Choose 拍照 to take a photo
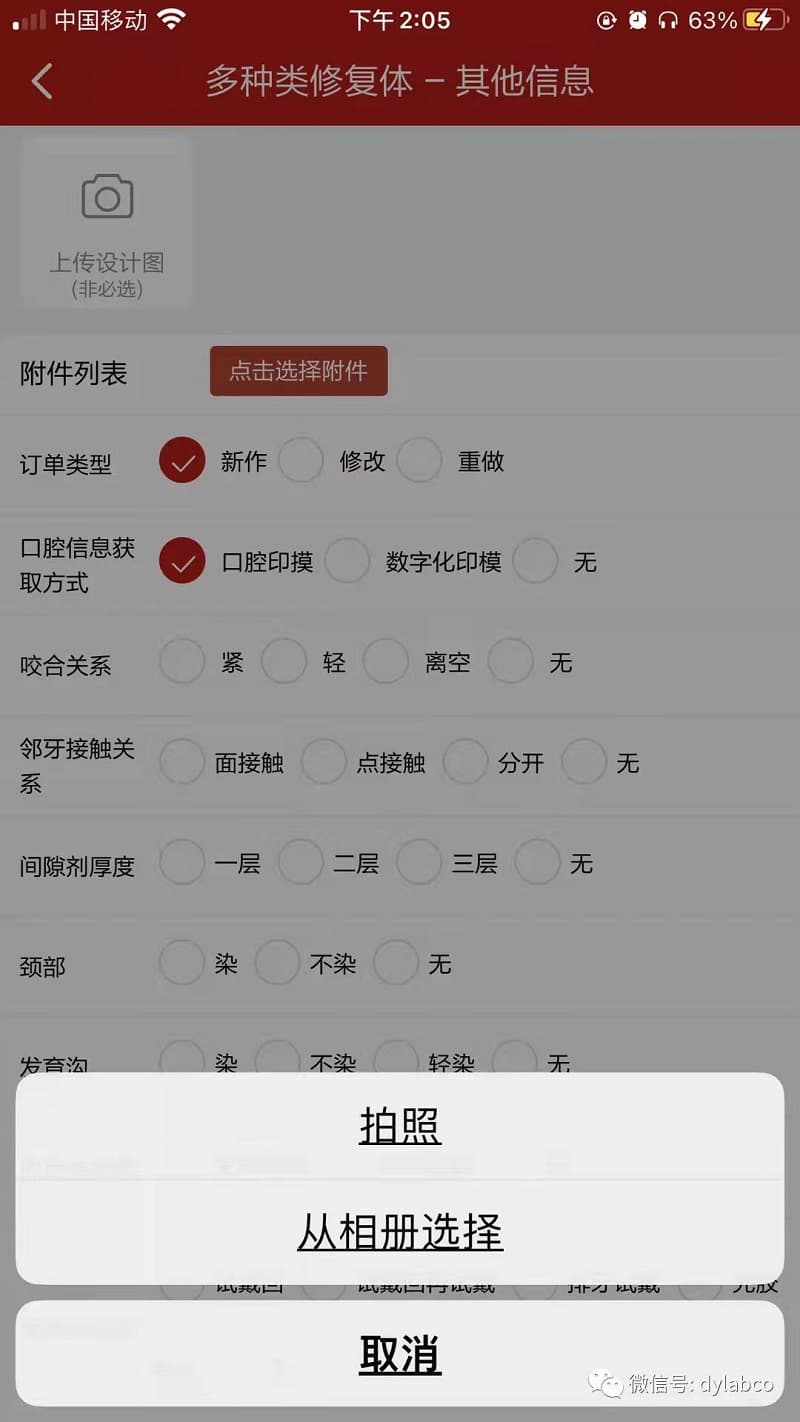 [400, 1127]
